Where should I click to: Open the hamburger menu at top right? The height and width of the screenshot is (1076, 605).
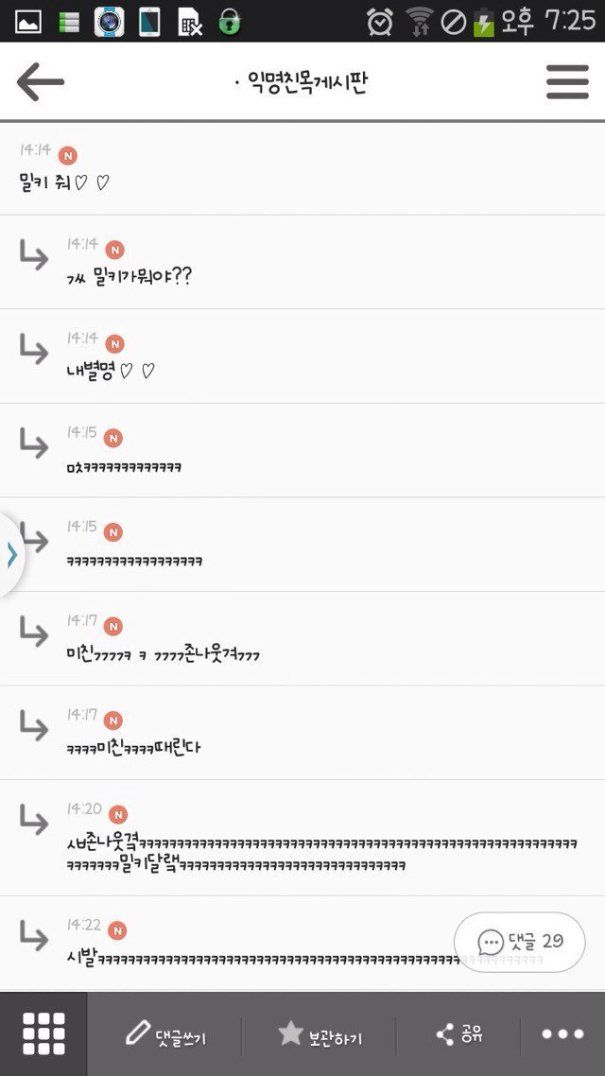tap(567, 82)
